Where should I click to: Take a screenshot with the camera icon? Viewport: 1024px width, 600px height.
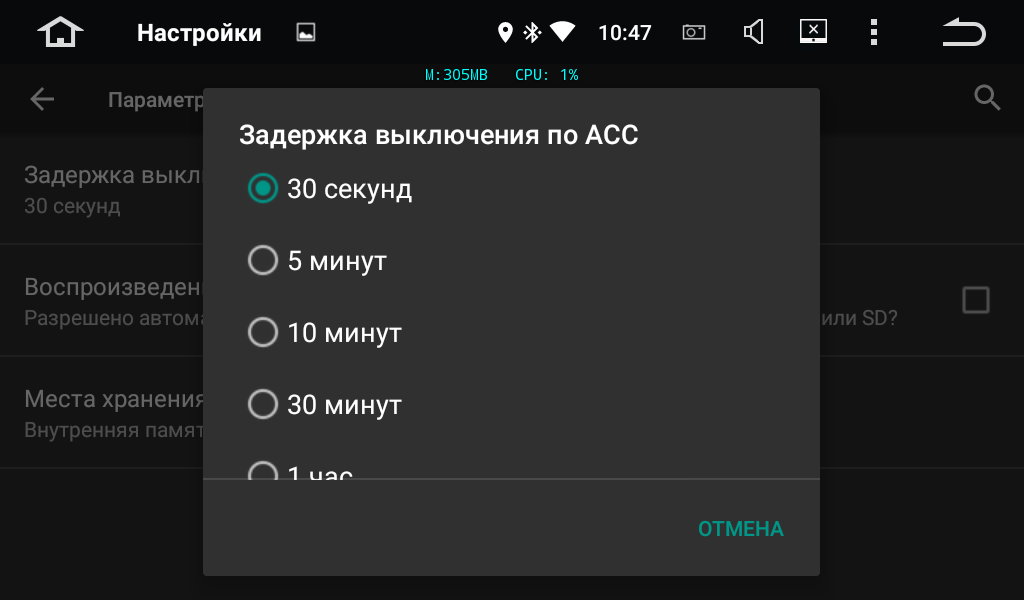coord(694,33)
